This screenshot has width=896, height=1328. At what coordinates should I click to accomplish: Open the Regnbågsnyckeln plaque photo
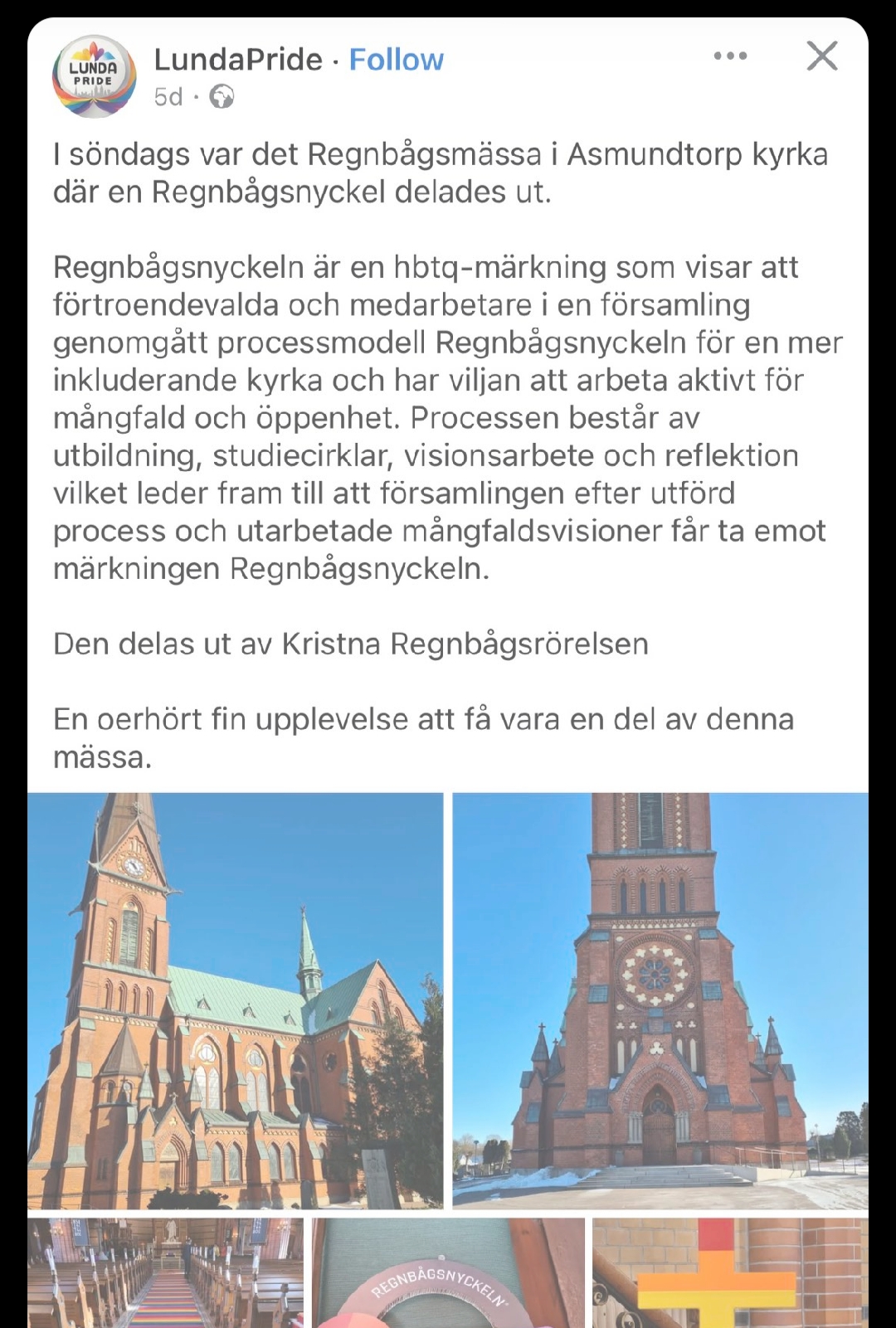(x=449, y=1272)
